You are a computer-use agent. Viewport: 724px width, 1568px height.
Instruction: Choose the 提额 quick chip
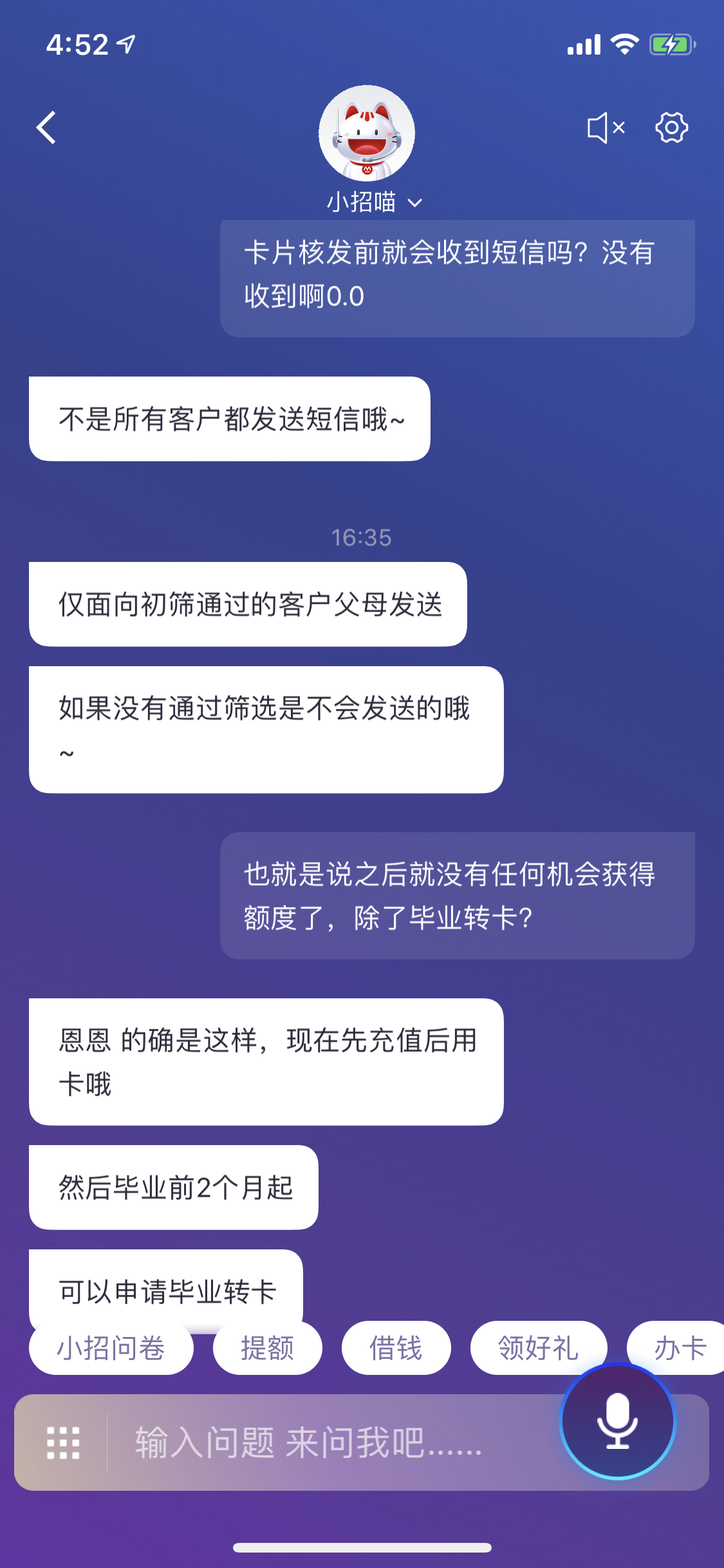coord(267,1348)
